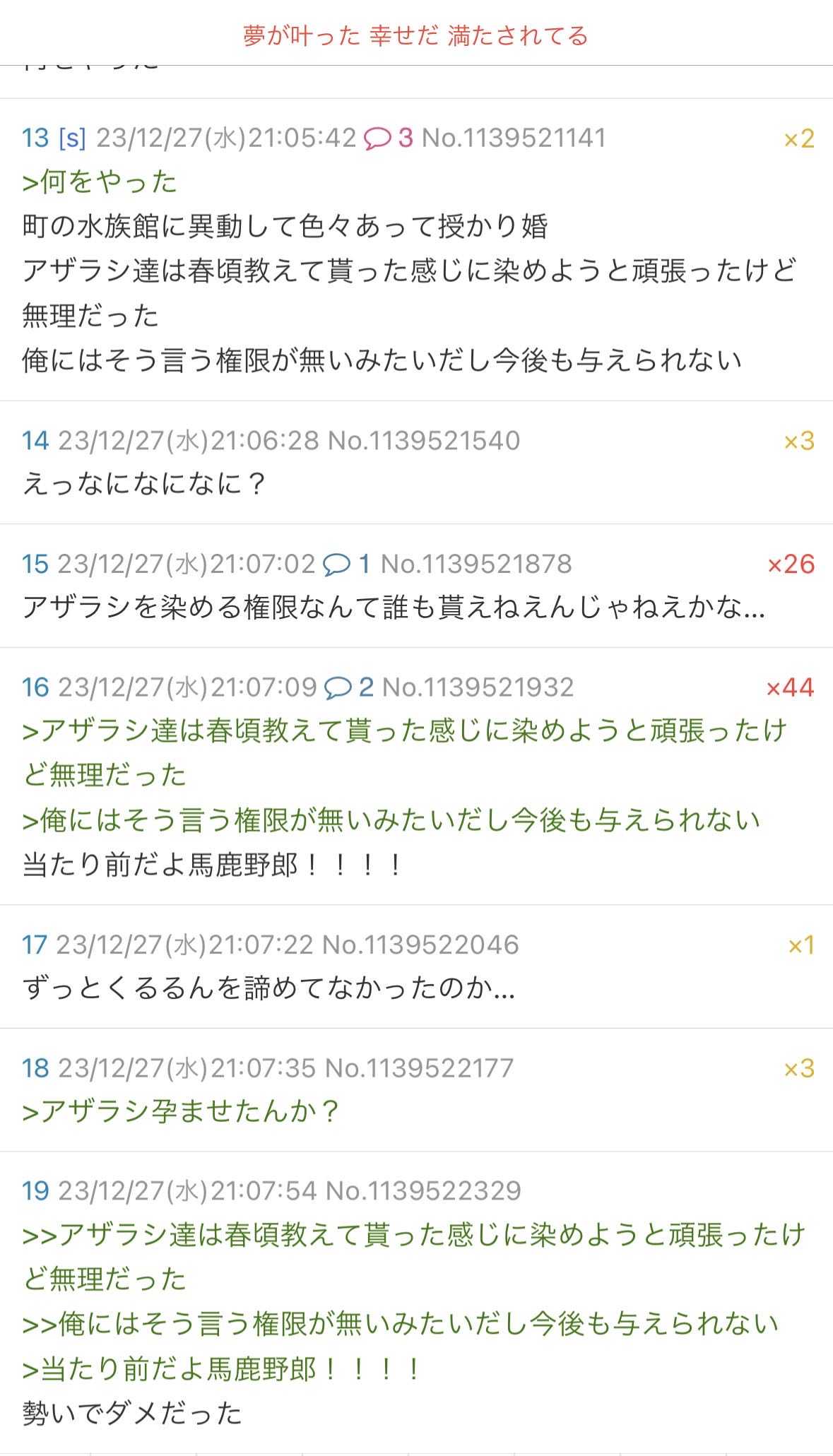Tap the ×3 counter on post 14
This screenshot has width=833, height=1456.
coord(799,442)
